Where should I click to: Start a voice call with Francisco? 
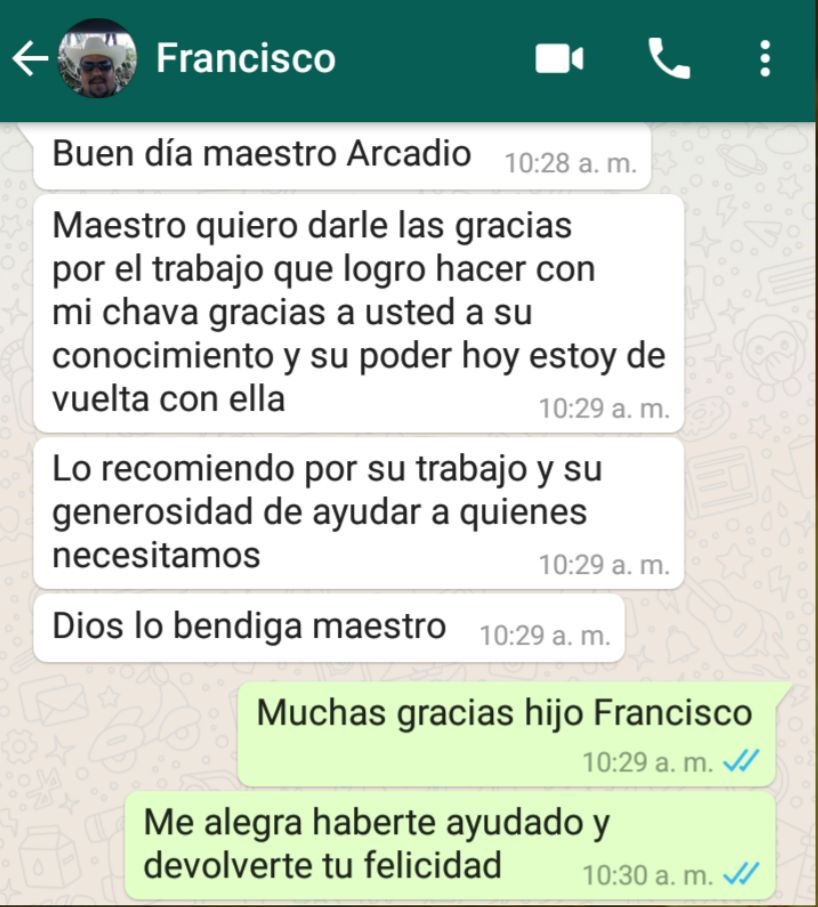coord(669,59)
